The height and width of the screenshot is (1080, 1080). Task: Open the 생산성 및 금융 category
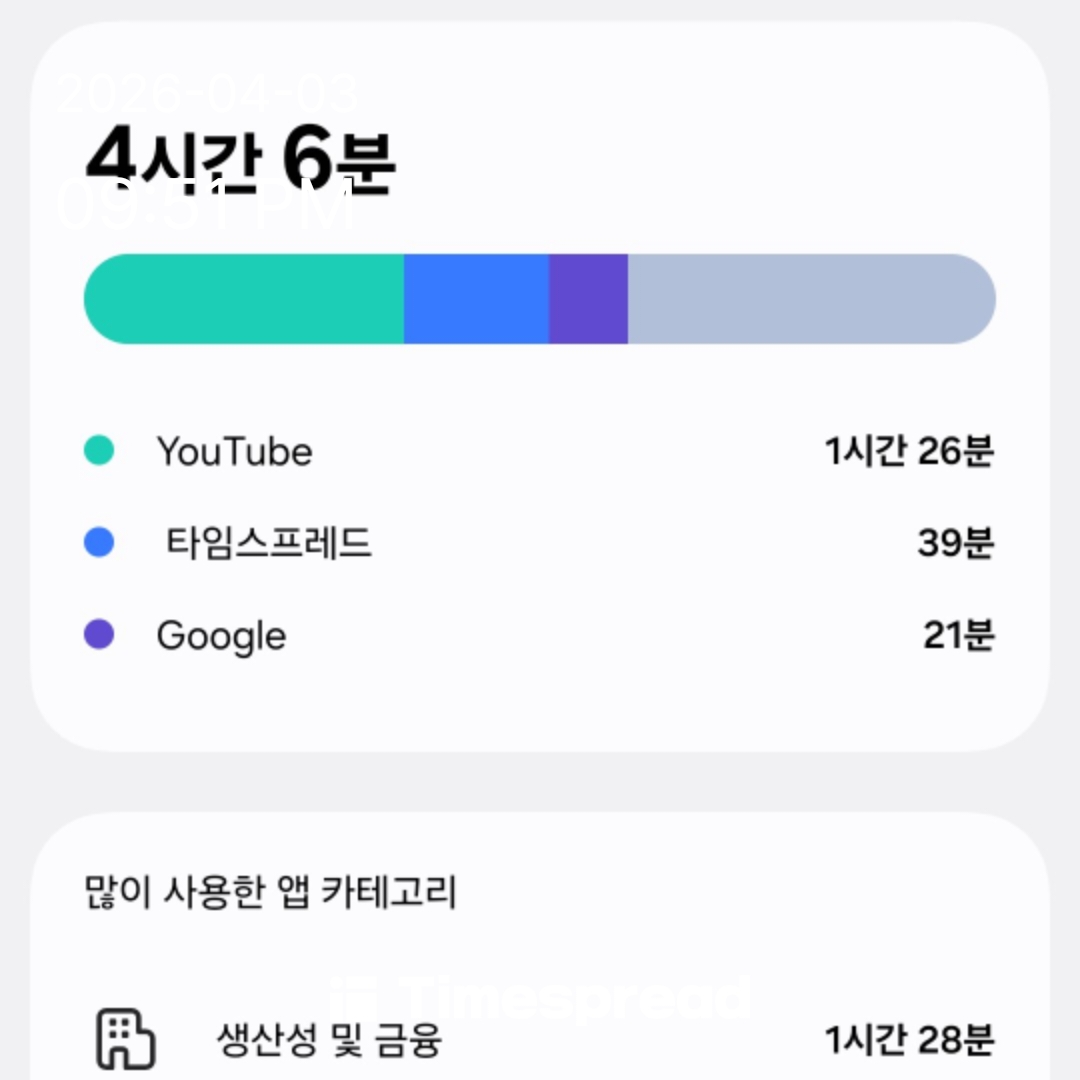[330, 1040]
